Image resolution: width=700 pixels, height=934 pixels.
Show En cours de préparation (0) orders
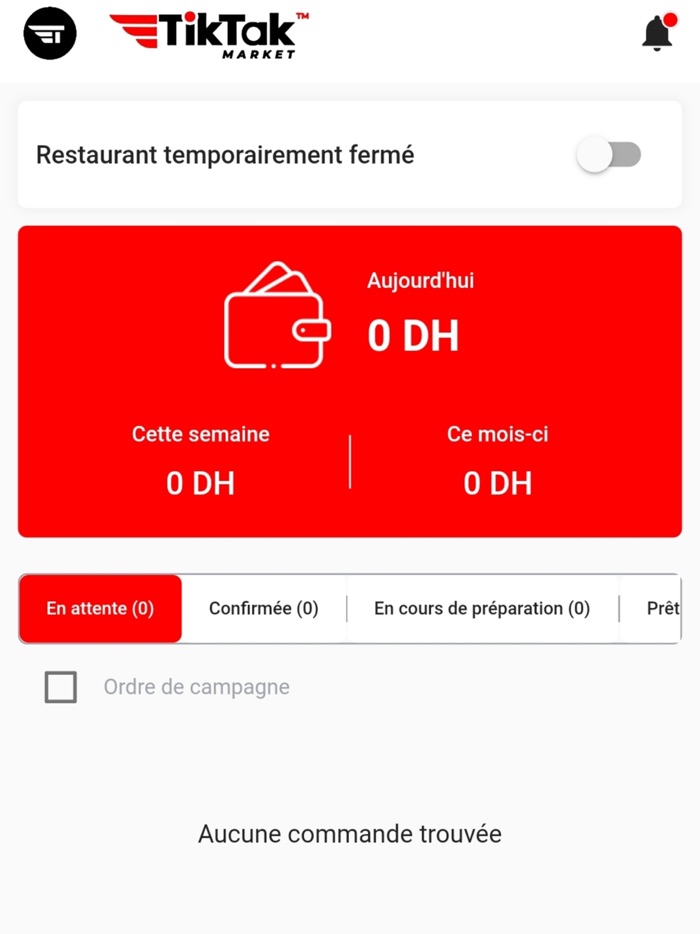point(481,608)
